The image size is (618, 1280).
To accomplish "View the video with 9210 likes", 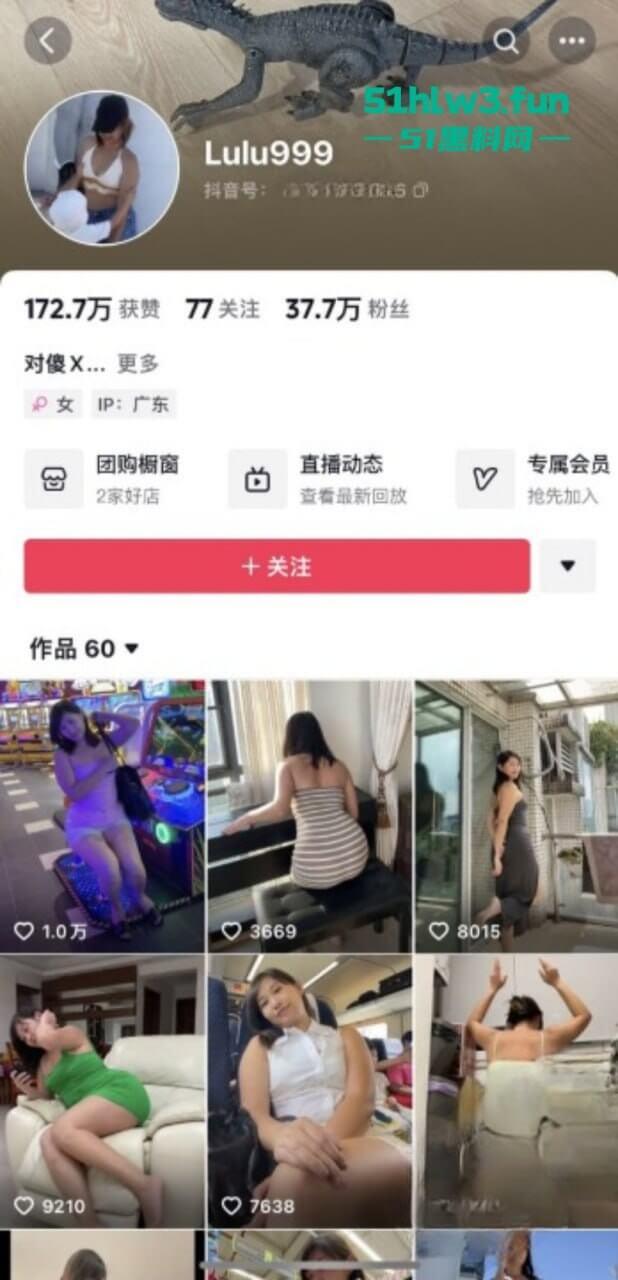I will [102, 1090].
